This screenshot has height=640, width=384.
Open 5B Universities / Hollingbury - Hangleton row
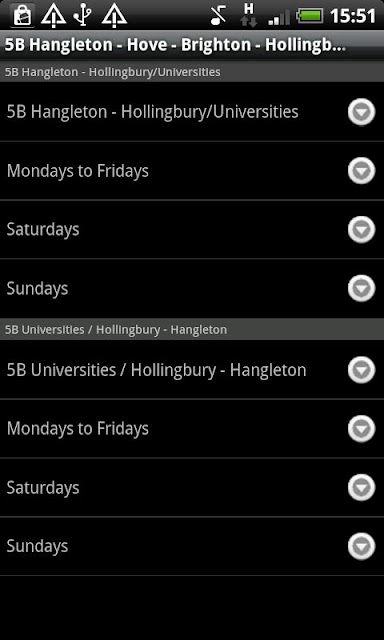point(192,370)
